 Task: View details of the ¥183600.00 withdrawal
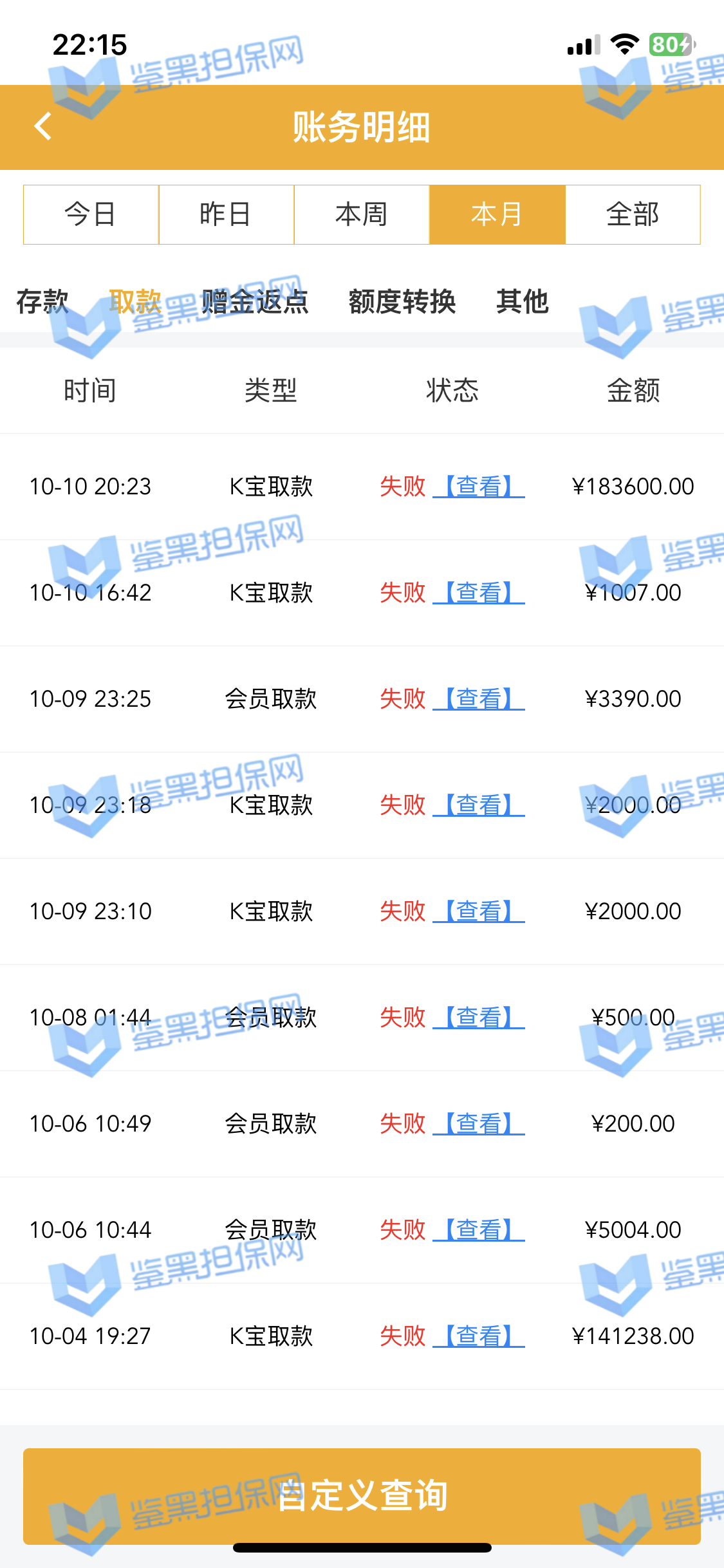click(x=479, y=487)
